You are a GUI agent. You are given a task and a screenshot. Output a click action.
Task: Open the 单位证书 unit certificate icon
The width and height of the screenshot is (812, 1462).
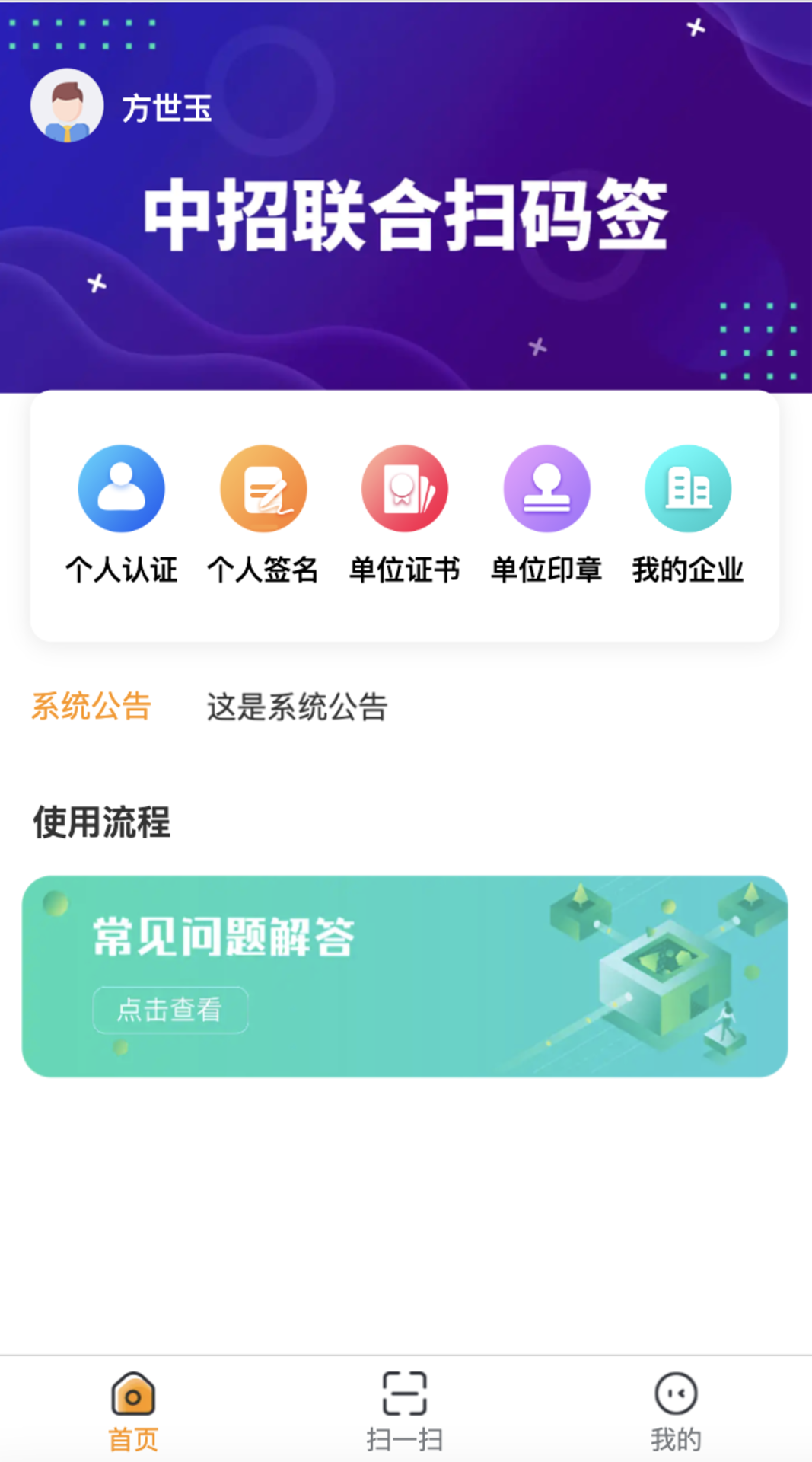[x=404, y=488]
